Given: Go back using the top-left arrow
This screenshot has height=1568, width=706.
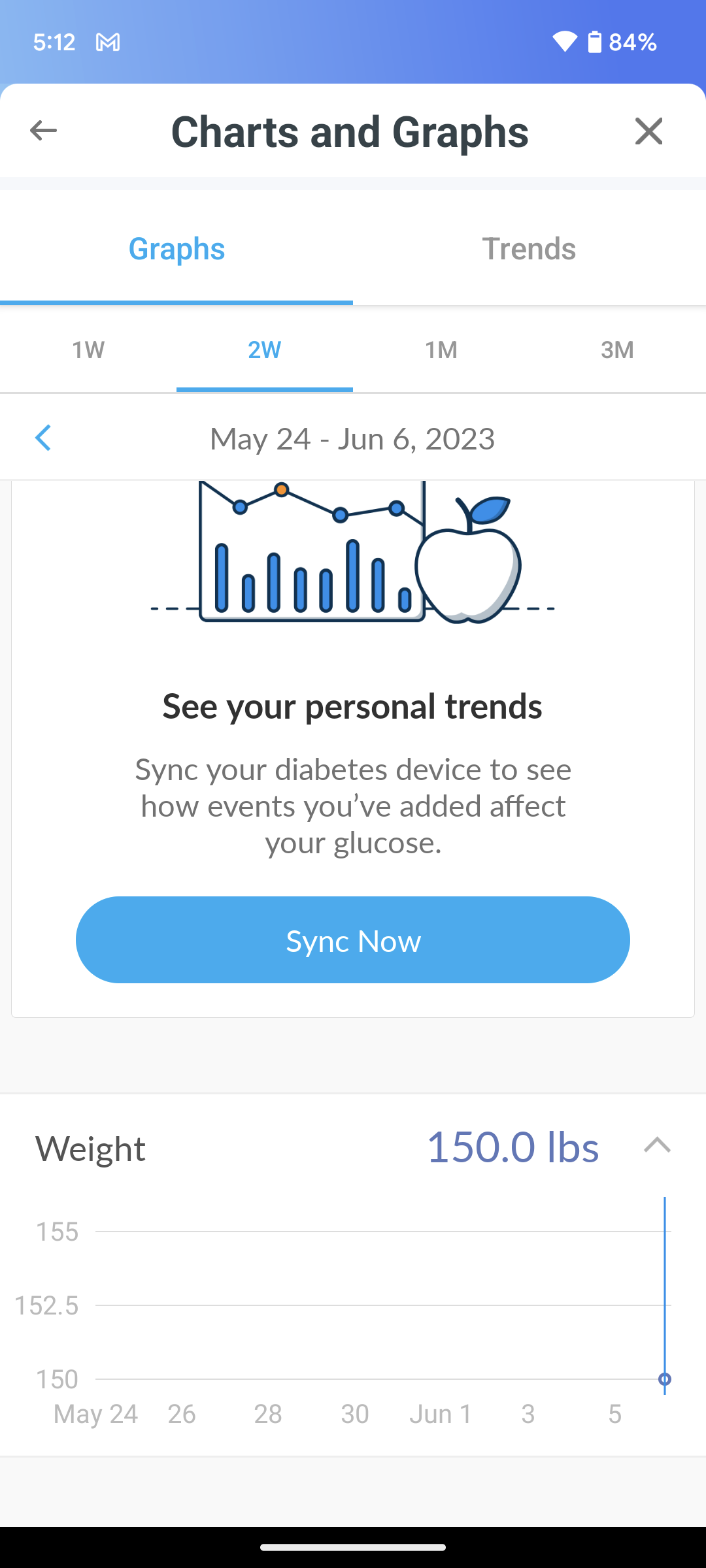Looking at the screenshot, I should (43, 131).
